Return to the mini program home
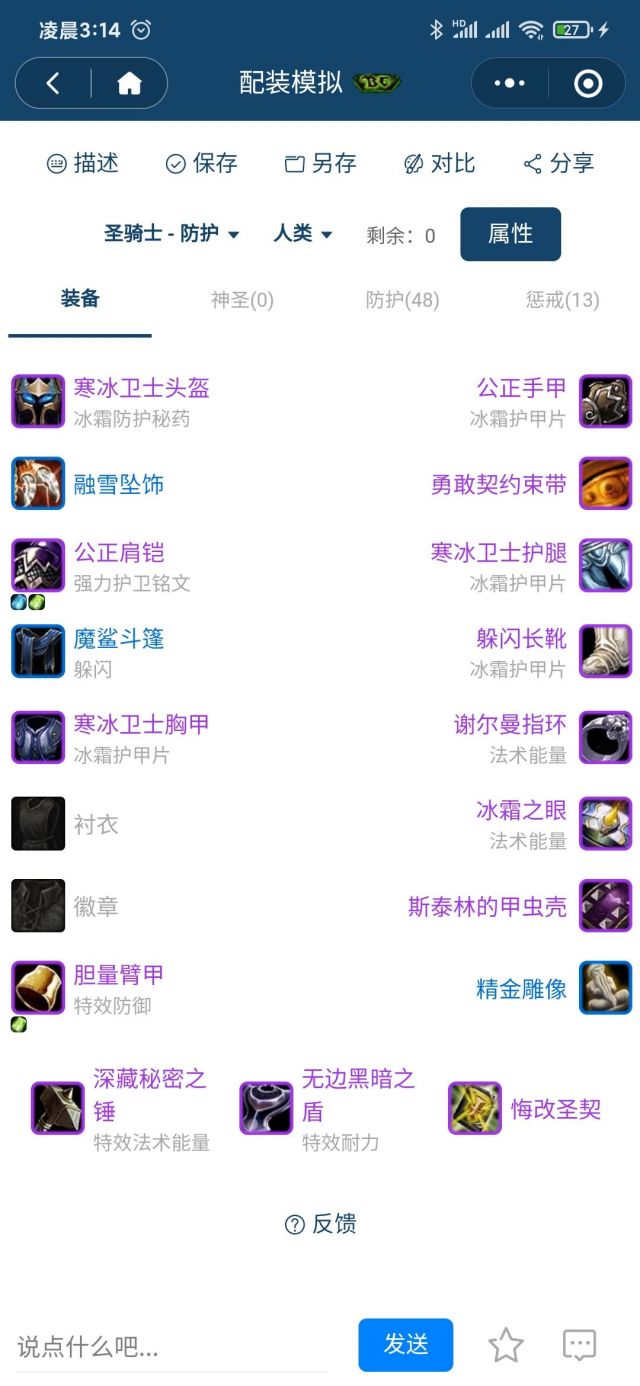 tap(129, 84)
